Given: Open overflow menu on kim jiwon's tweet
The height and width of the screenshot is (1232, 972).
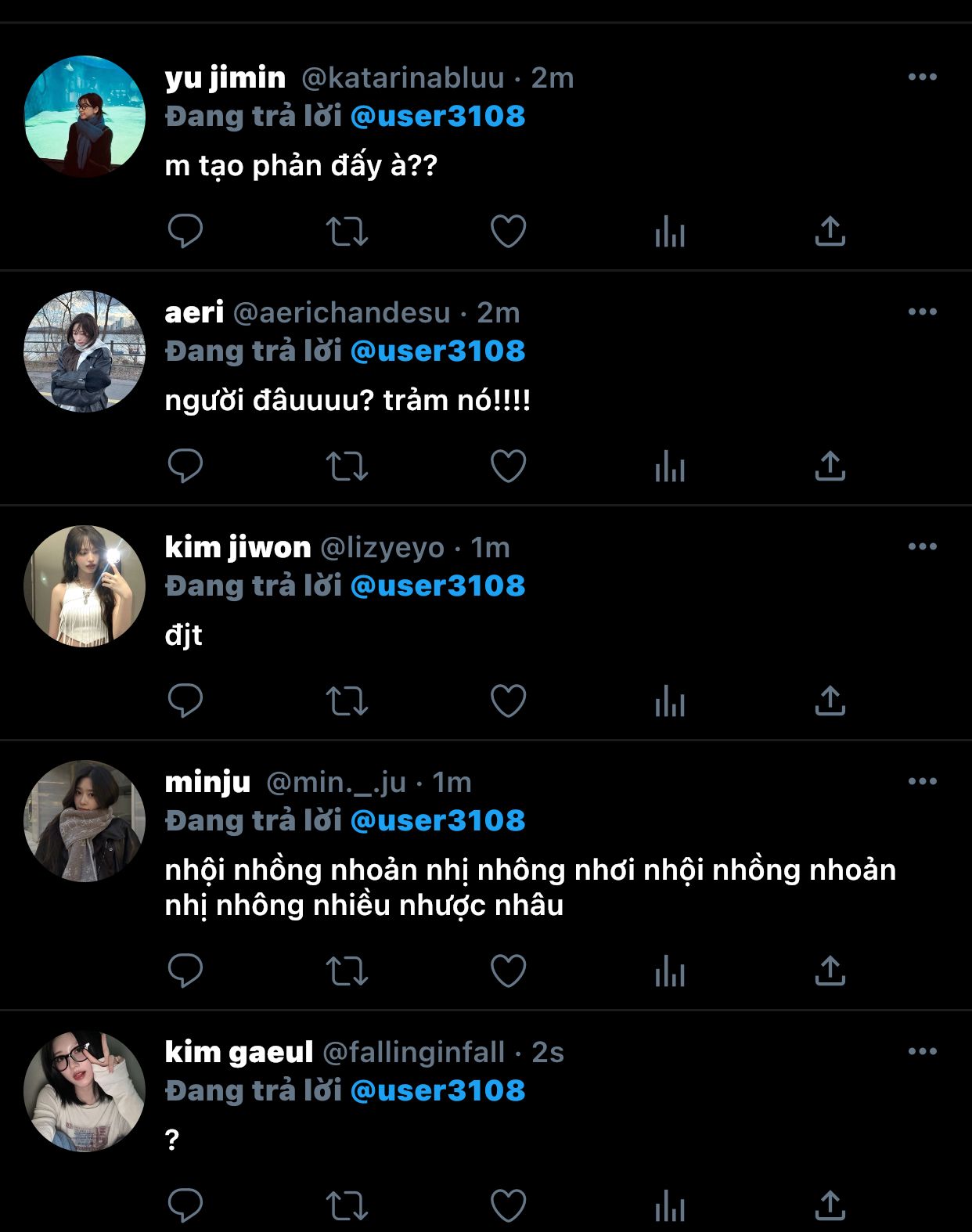Looking at the screenshot, I should tap(922, 546).
